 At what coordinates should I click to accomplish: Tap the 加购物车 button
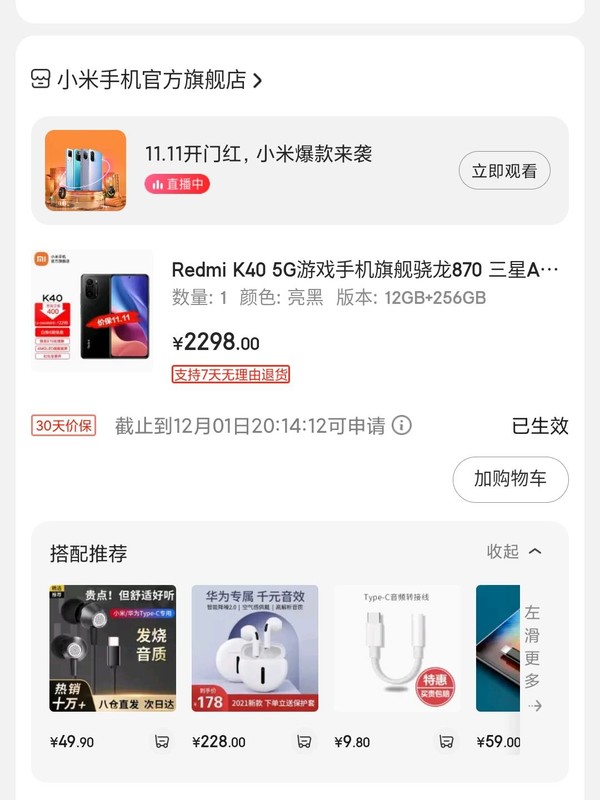click(510, 479)
